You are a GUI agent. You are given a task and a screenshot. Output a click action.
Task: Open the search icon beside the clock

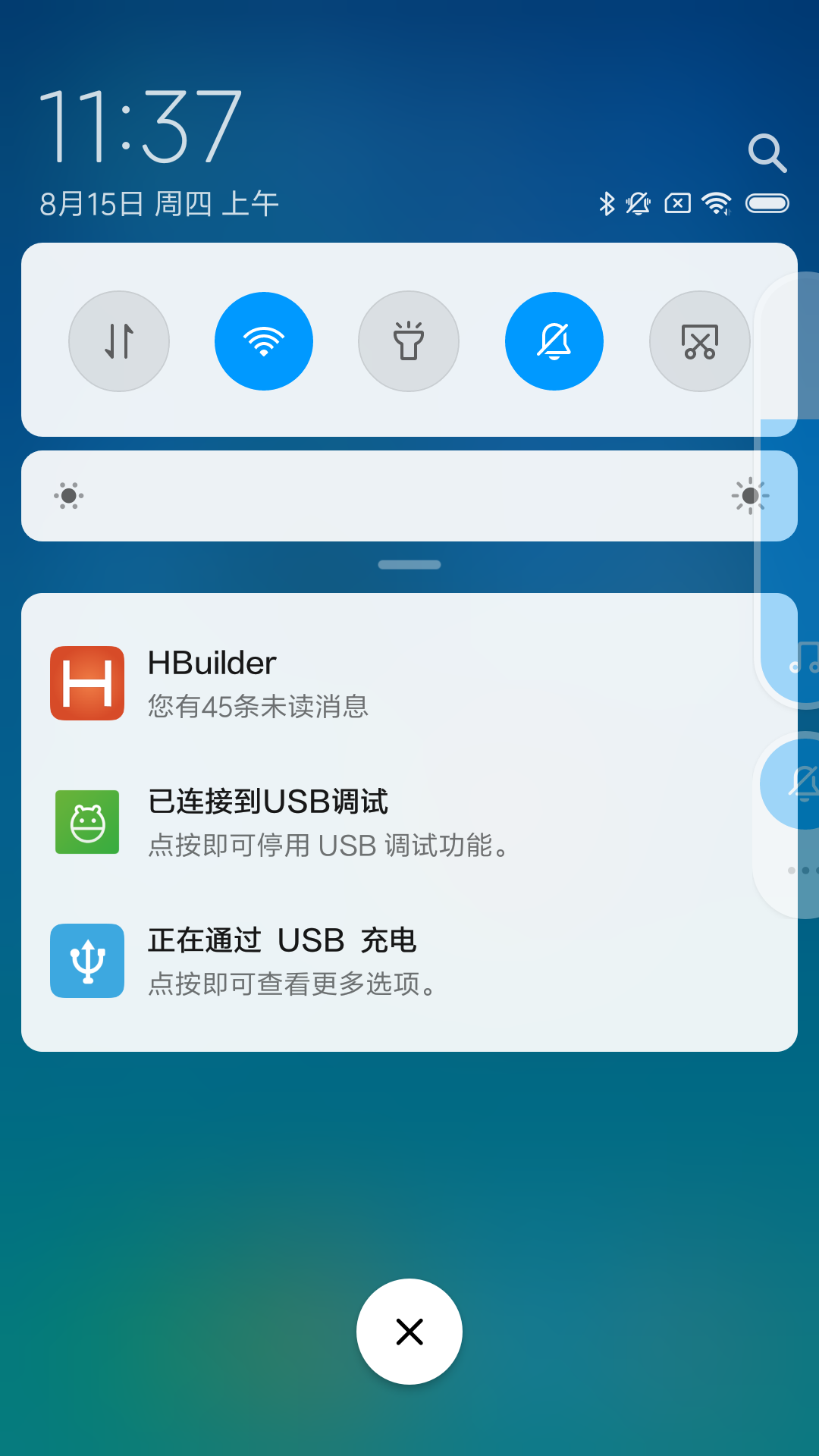767,153
